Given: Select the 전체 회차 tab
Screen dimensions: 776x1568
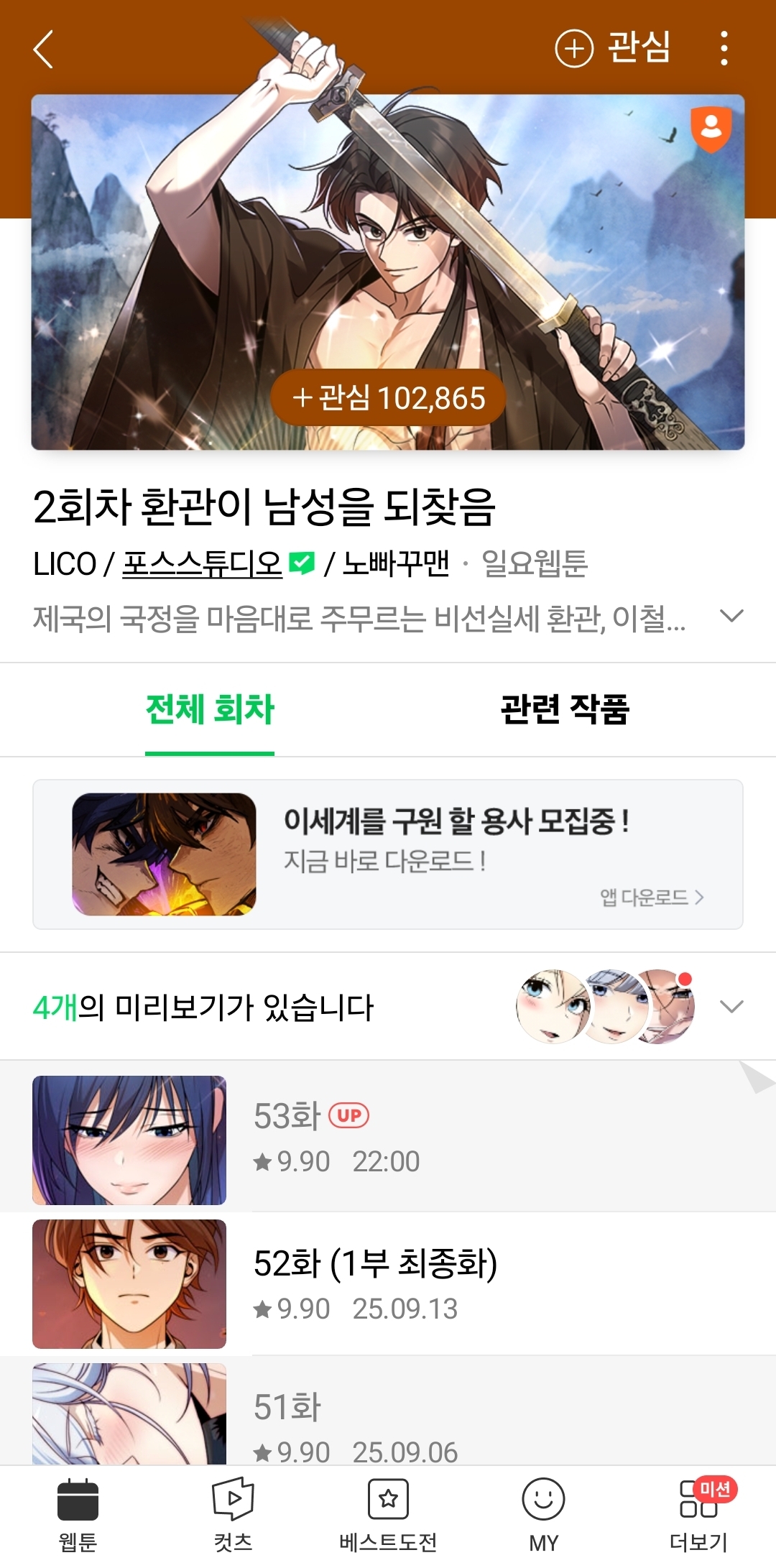Looking at the screenshot, I should 210,709.
